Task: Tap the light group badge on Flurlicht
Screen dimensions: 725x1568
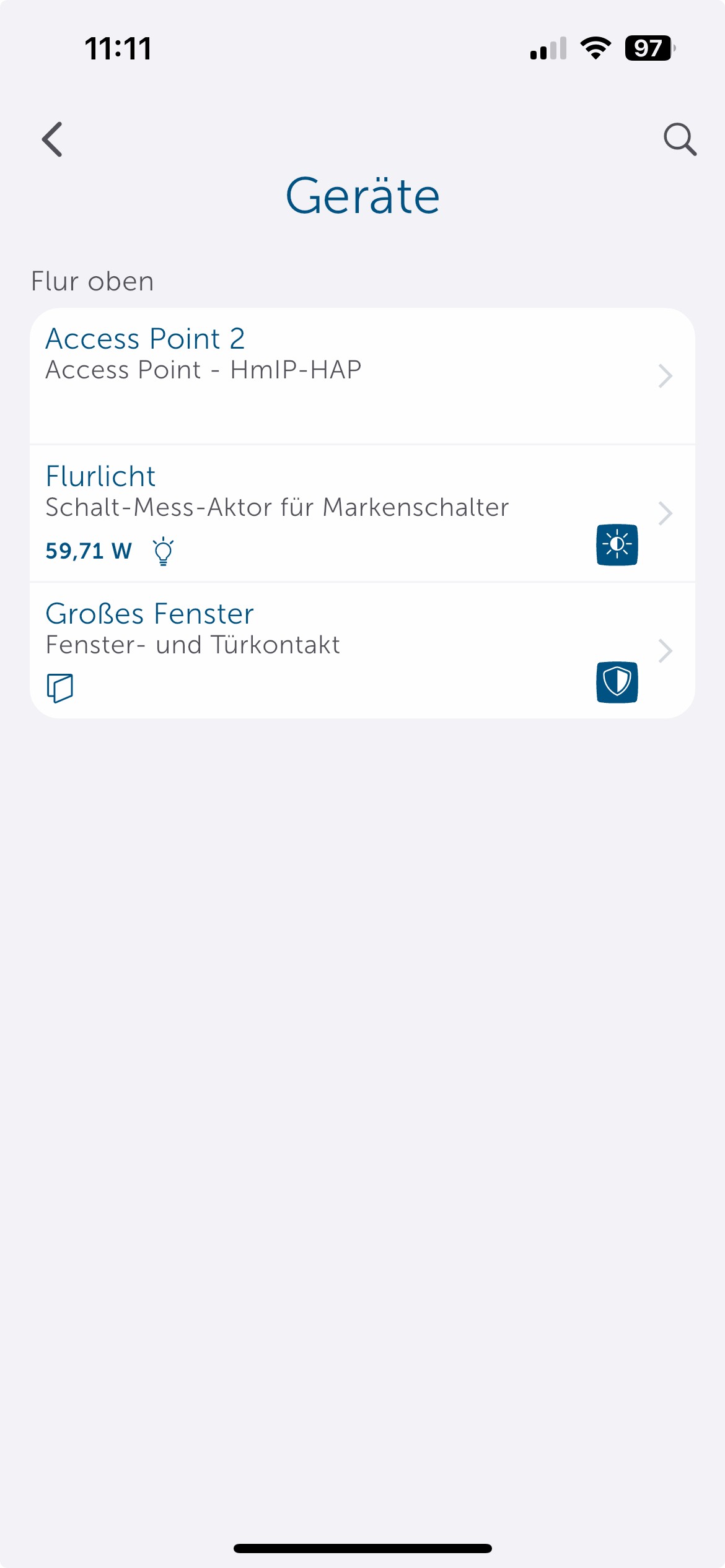Action: pyautogui.click(x=617, y=544)
